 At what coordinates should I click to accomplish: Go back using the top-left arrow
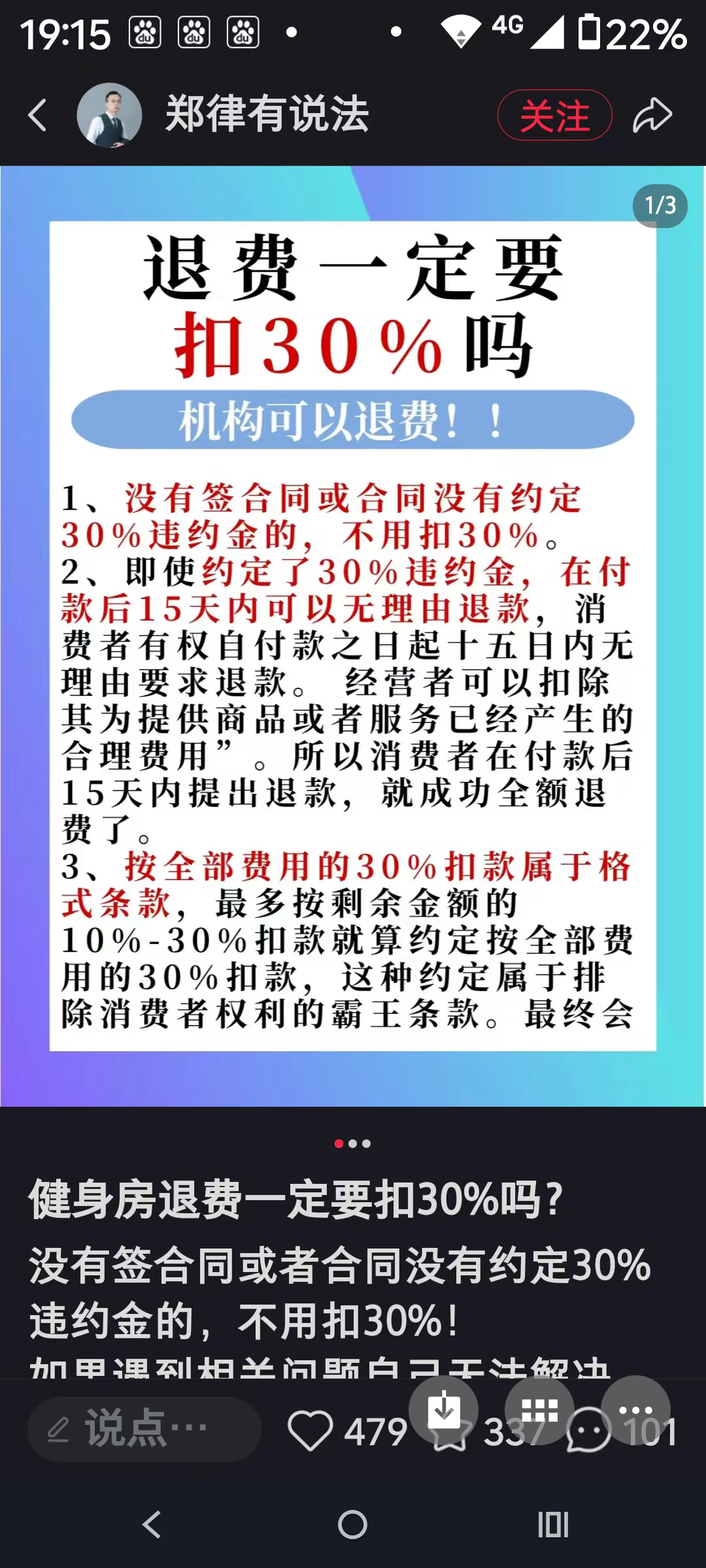click(x=38, y=115)
